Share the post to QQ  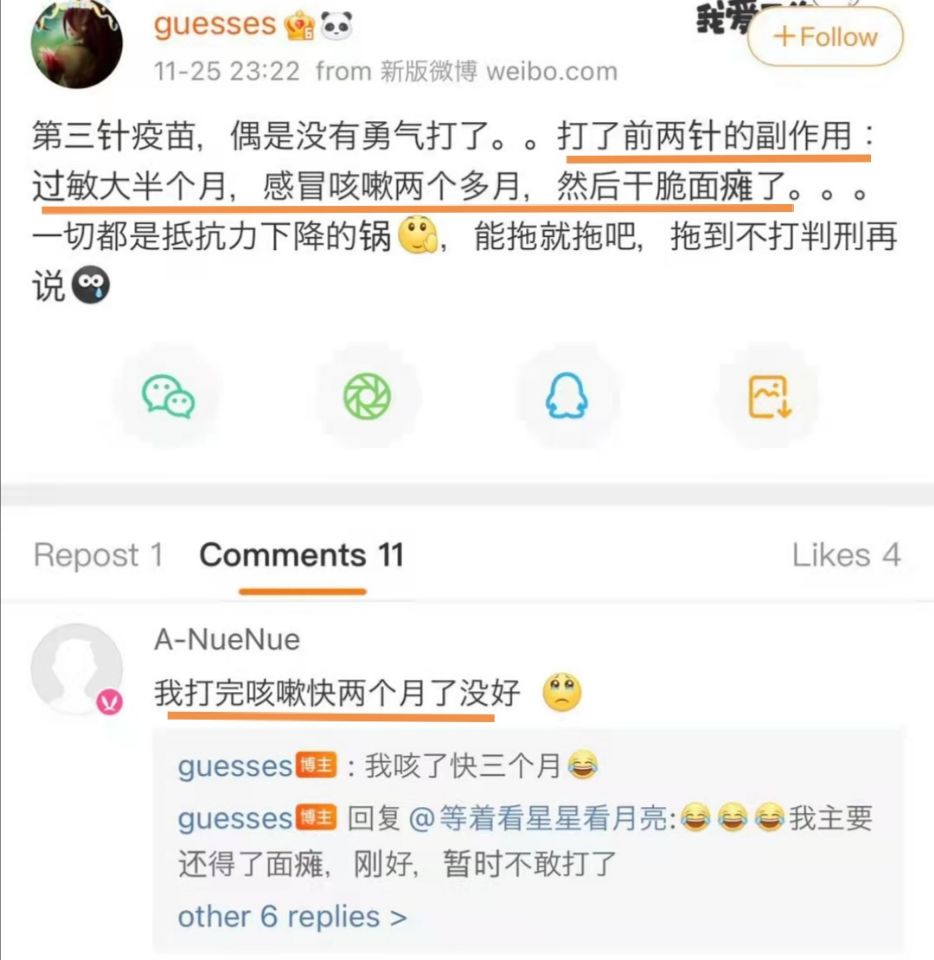[566, 396]
